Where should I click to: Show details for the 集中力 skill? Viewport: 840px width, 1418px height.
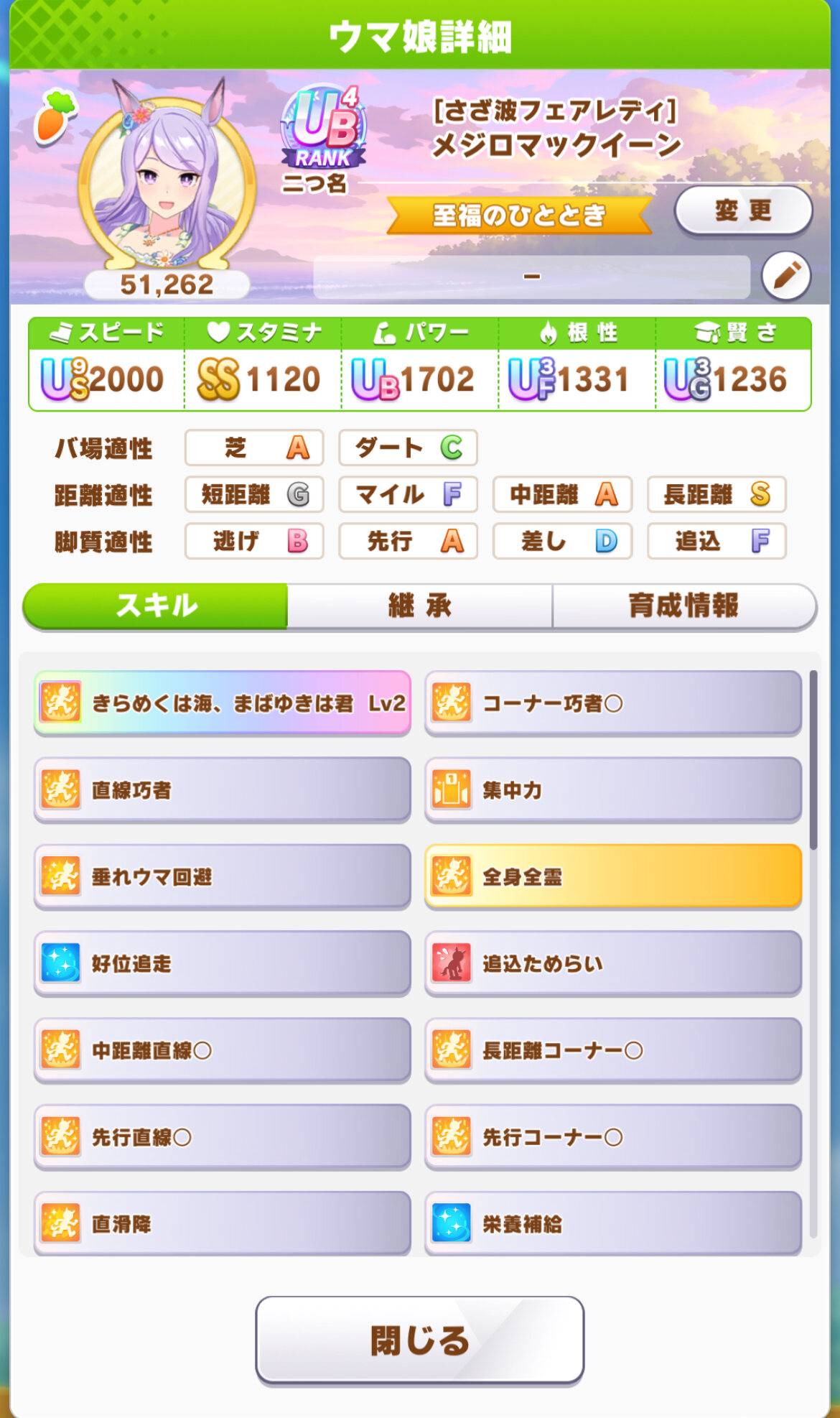pyautogui.click(x=613, y=789)
